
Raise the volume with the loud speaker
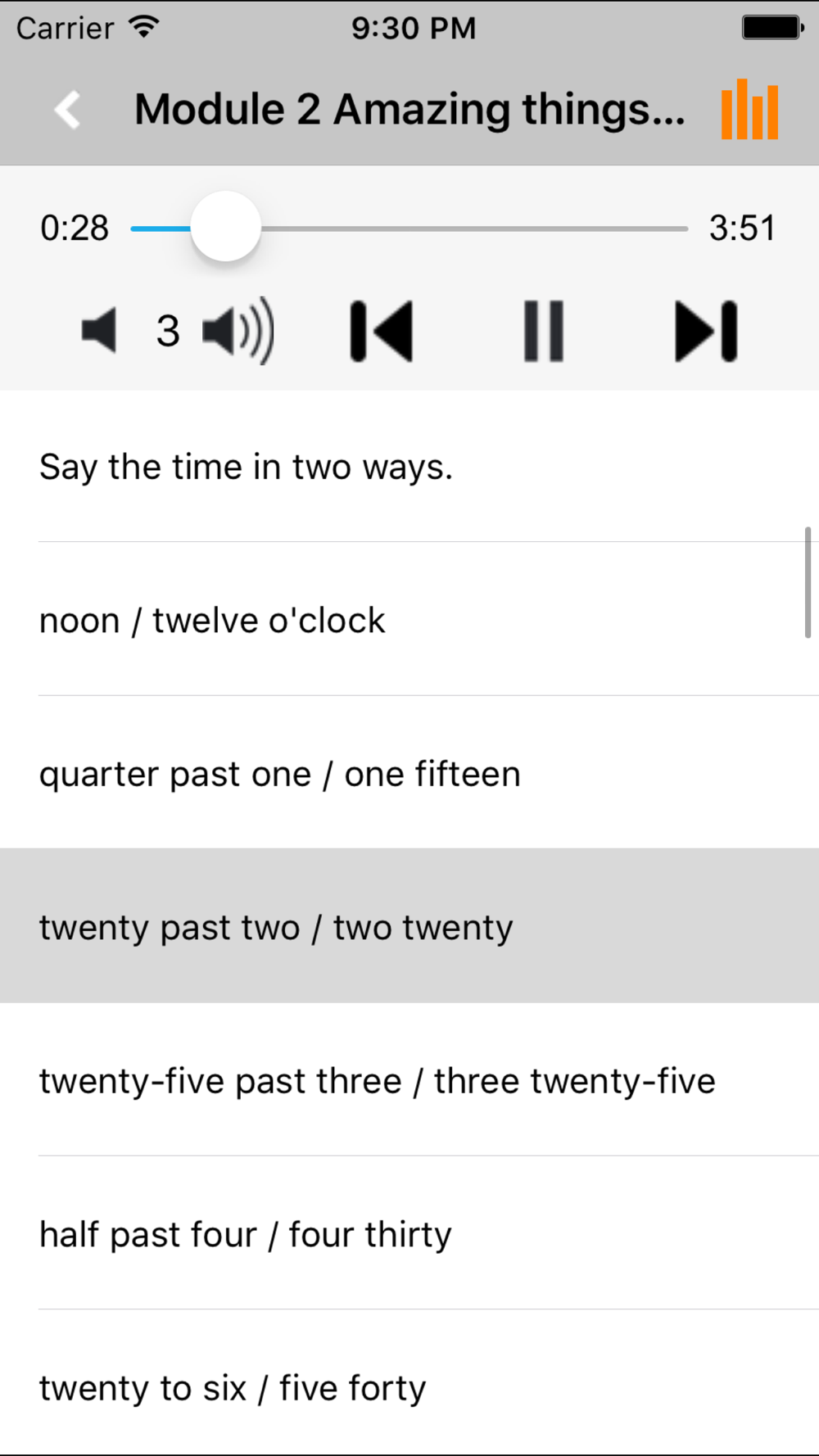pos(238,331)
